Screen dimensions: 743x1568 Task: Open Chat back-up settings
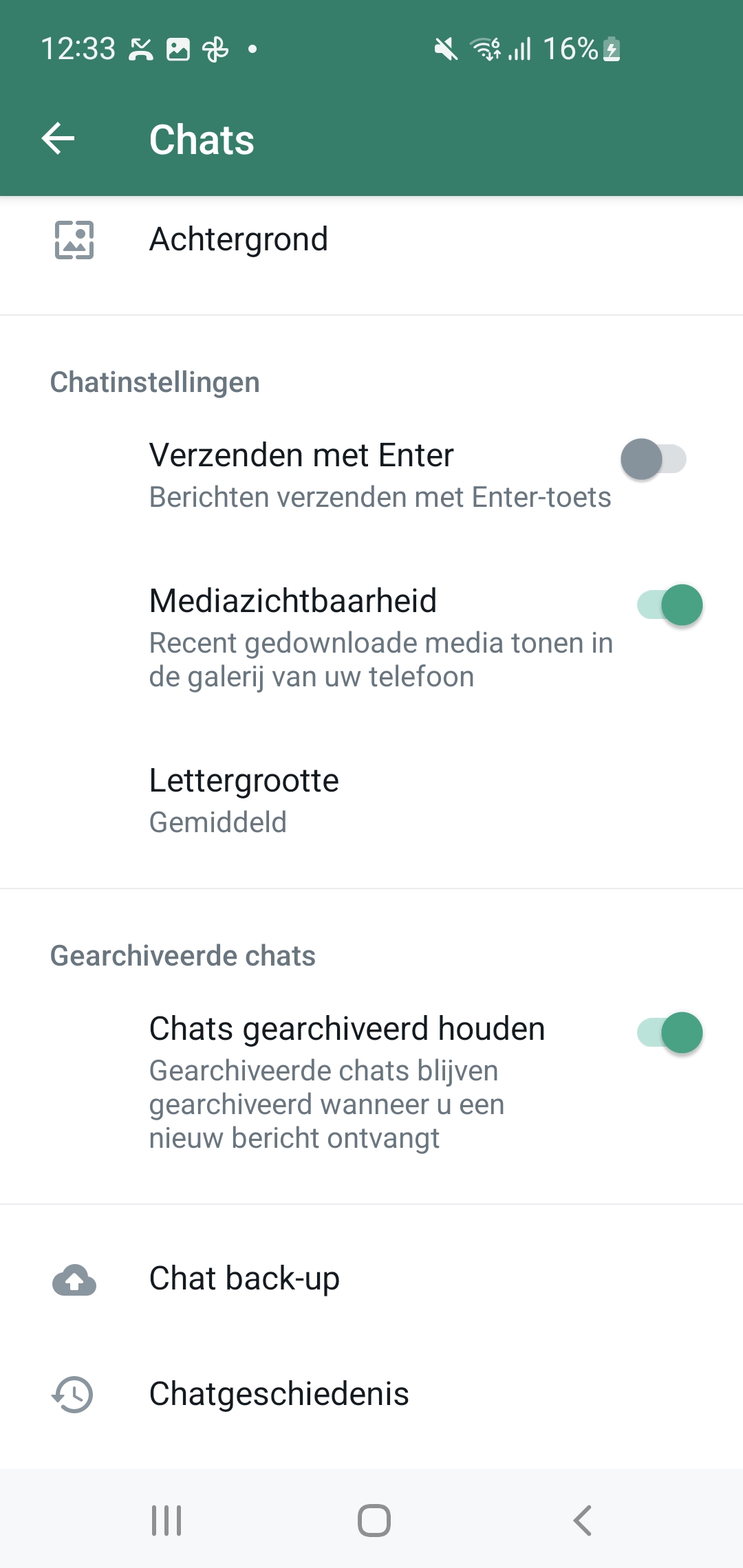pos(244,1279)
